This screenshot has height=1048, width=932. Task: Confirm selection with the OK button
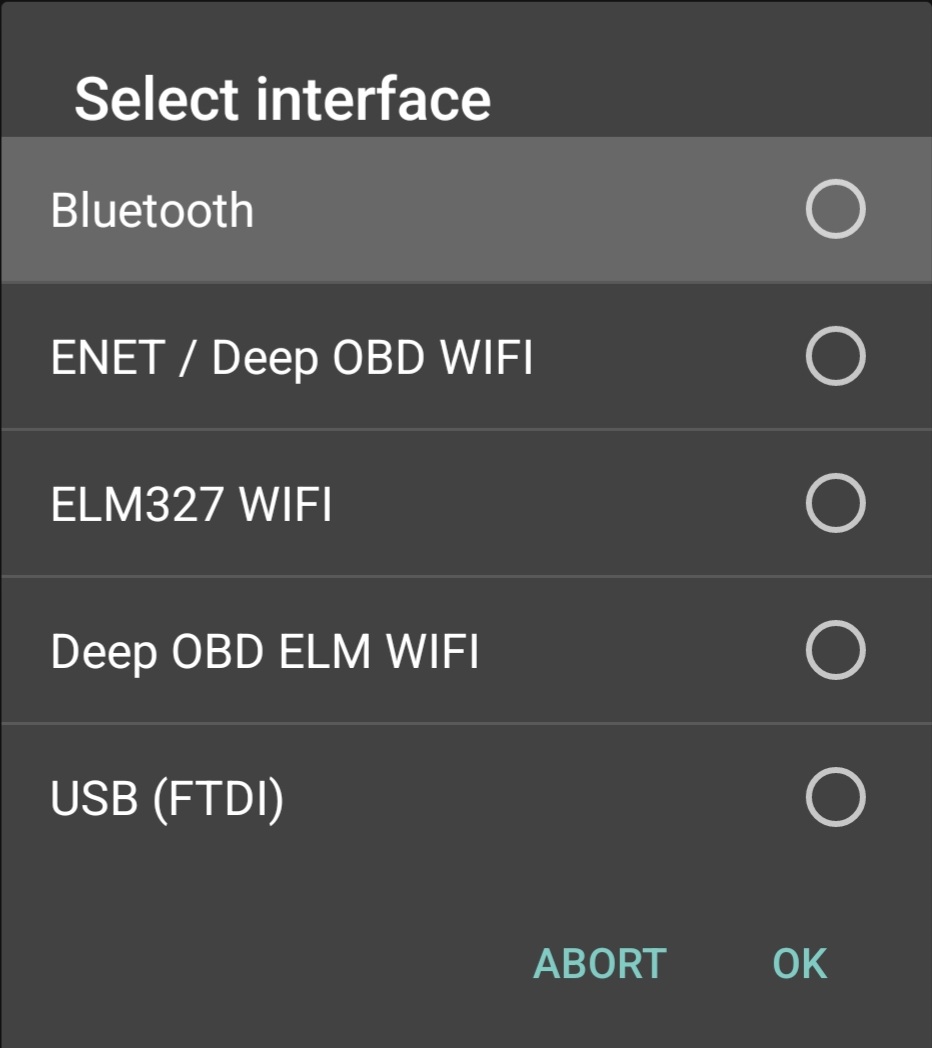(x=797, y=963)
